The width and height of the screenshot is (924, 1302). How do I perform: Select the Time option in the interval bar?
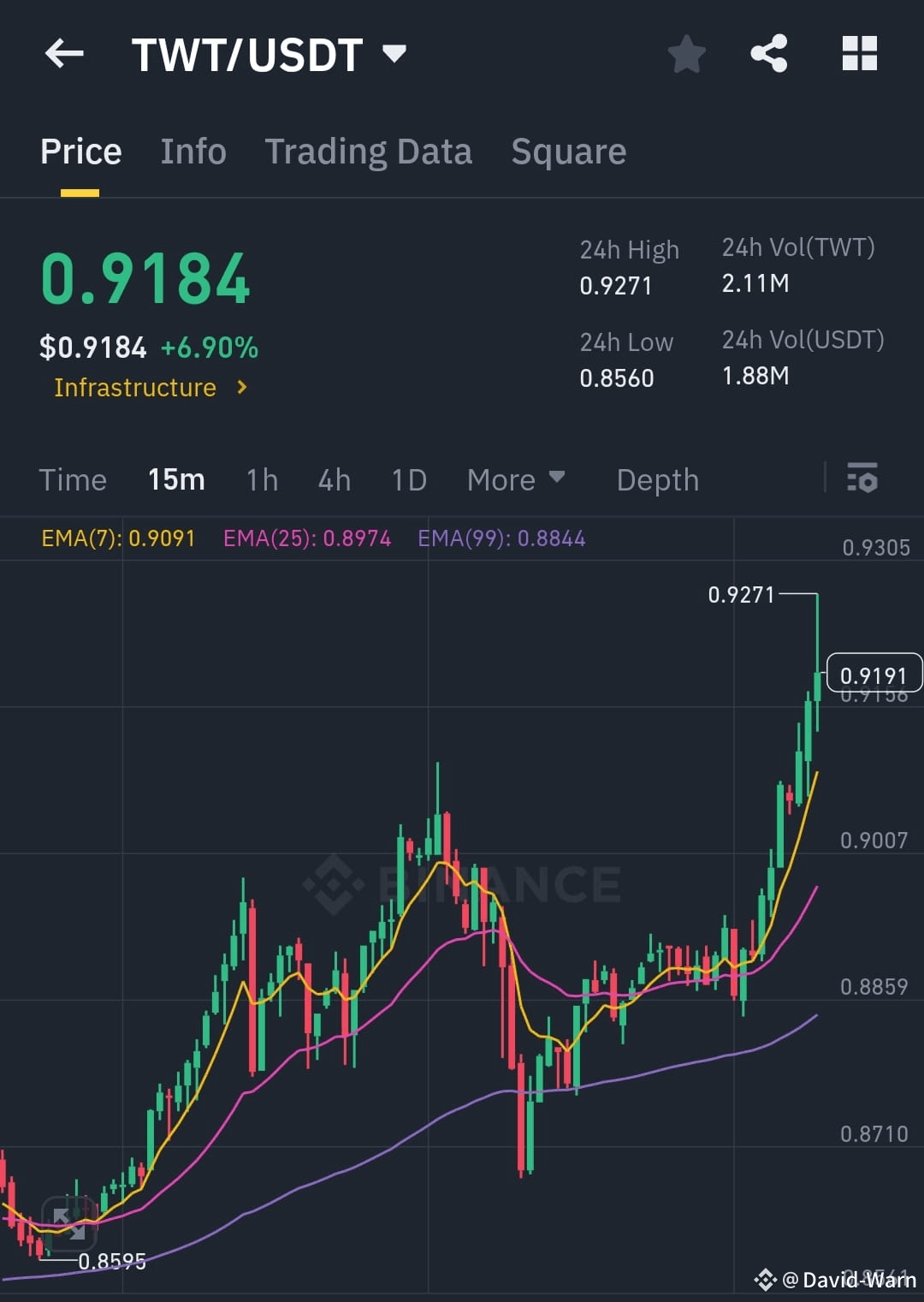[x=73, y=479]
